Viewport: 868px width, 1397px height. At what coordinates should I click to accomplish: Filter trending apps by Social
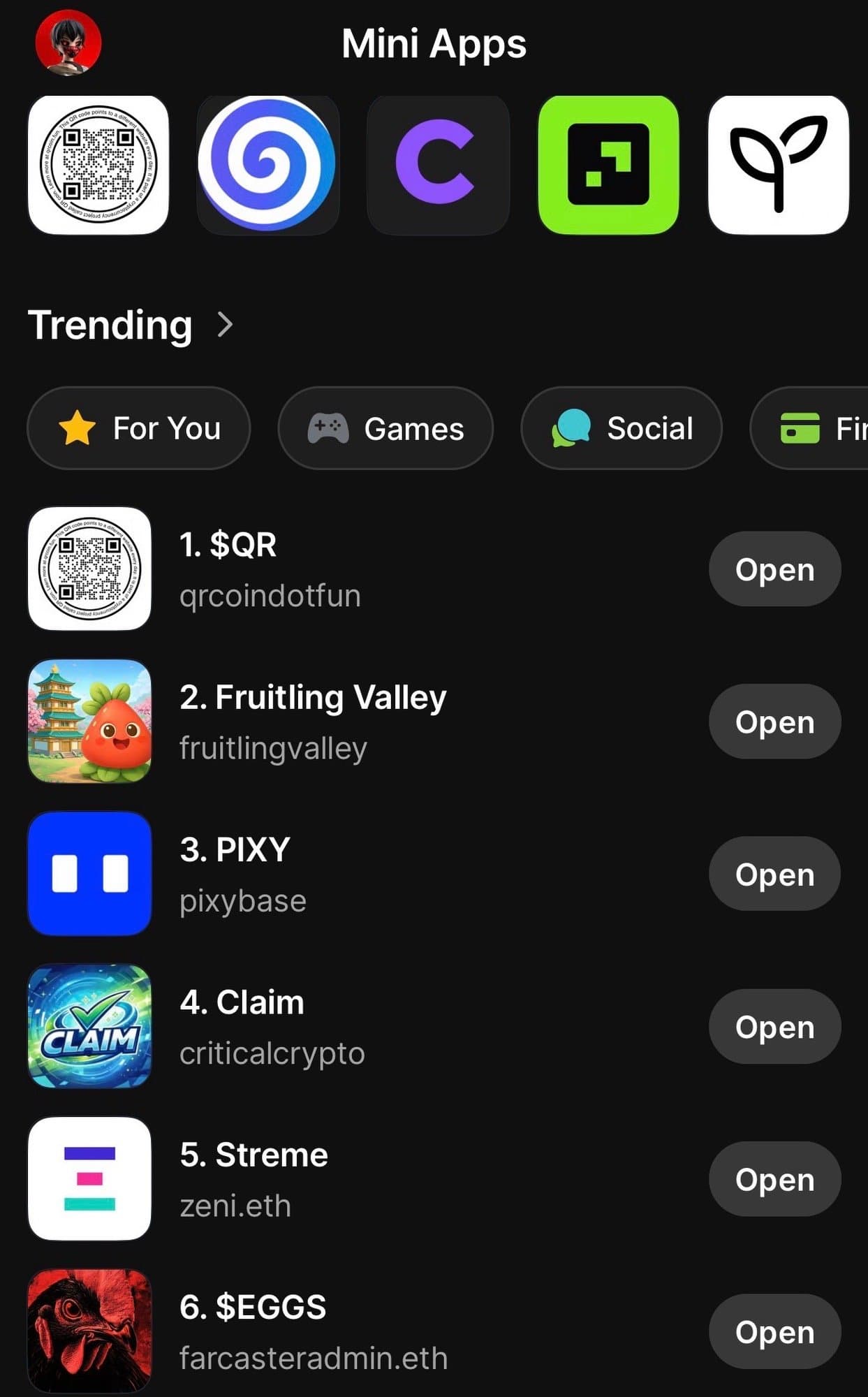tap(621, 428)
